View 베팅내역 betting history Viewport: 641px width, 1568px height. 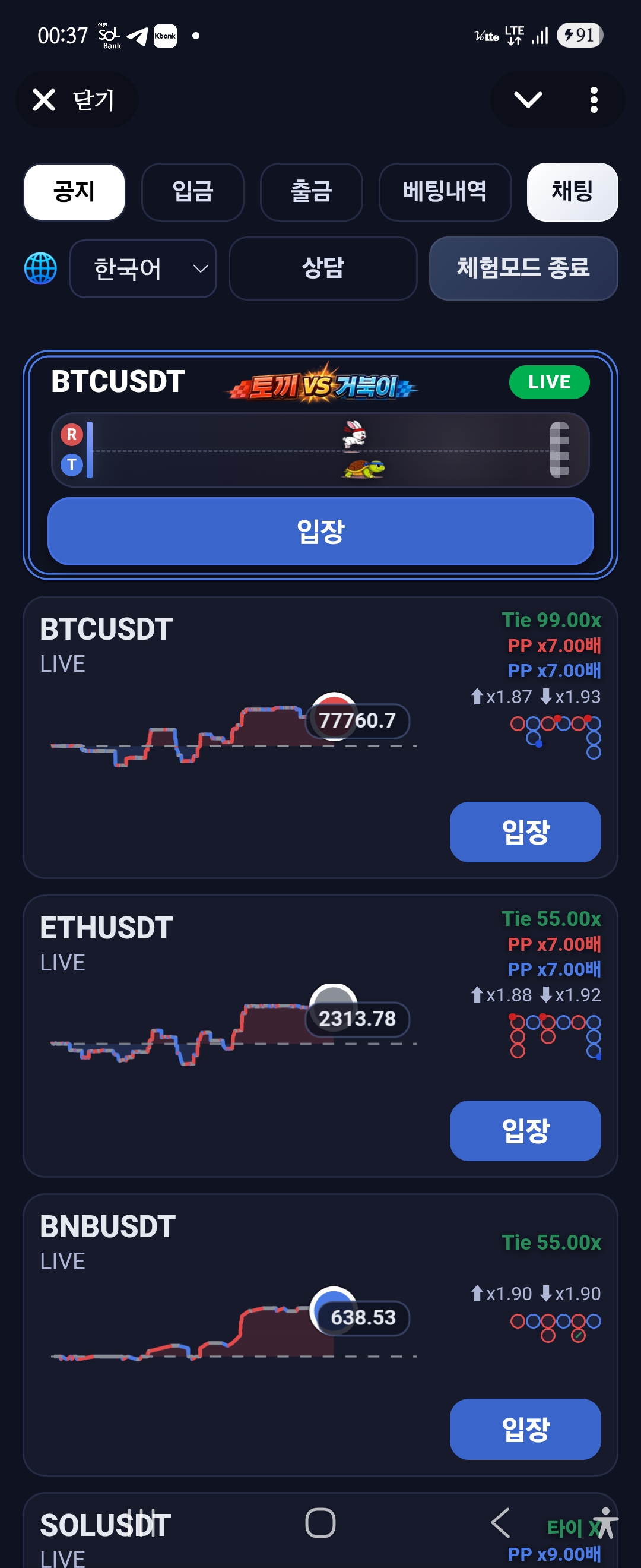(x=445, y=192)
